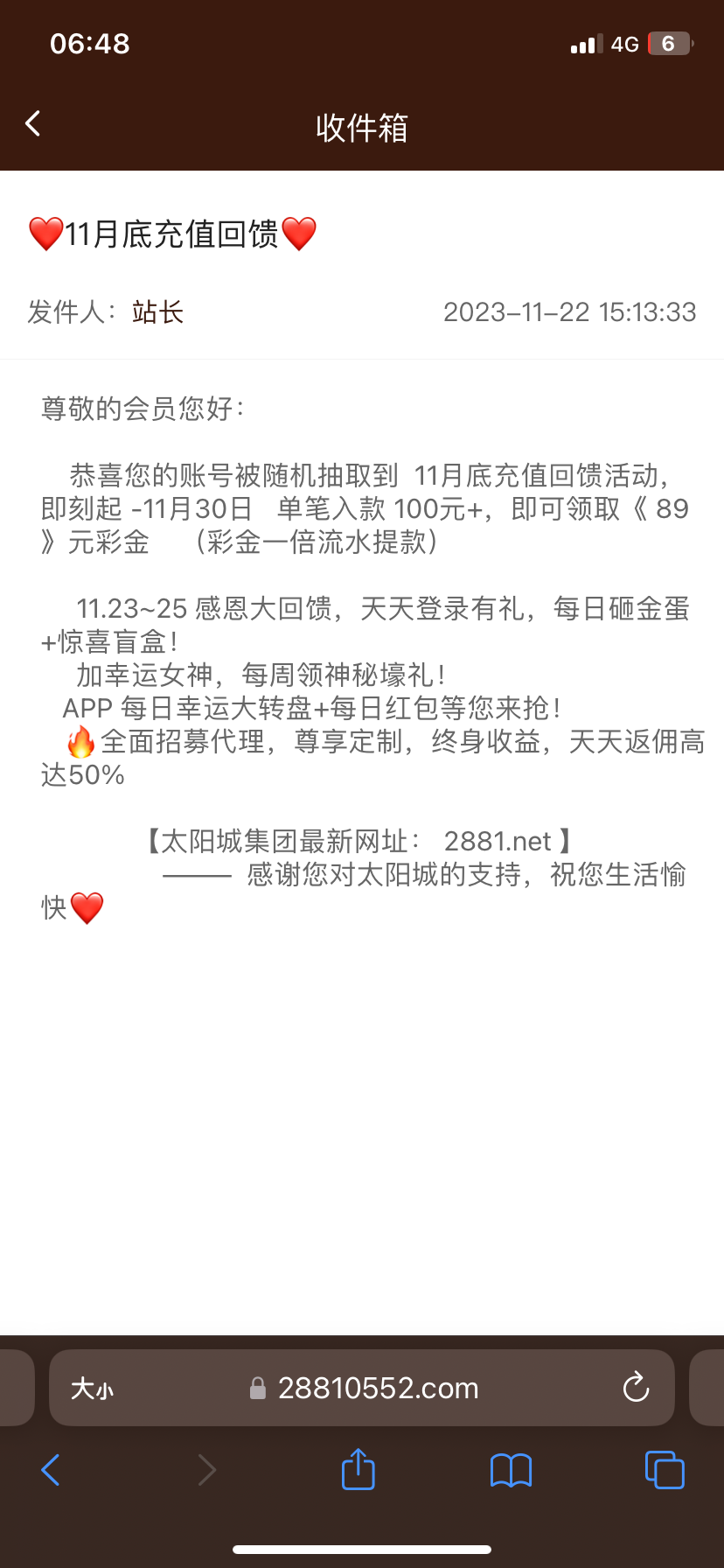Tap the timestamp 2023-11-22 15:13:33
The height and width of the screenshot is (1568, 724).
coord(570,312)
